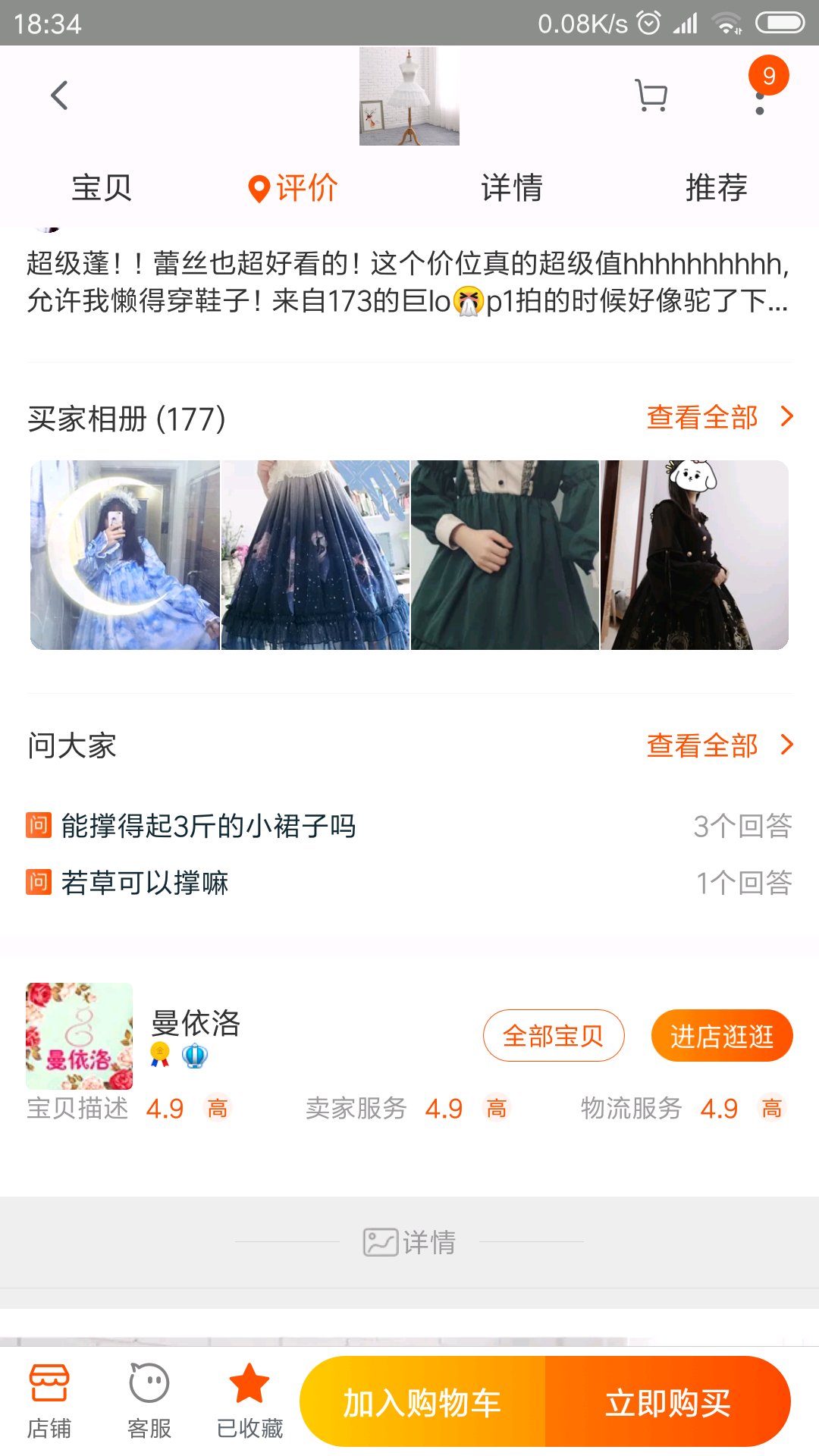Add item via 加入购物车

click(x=422, y=1402)
